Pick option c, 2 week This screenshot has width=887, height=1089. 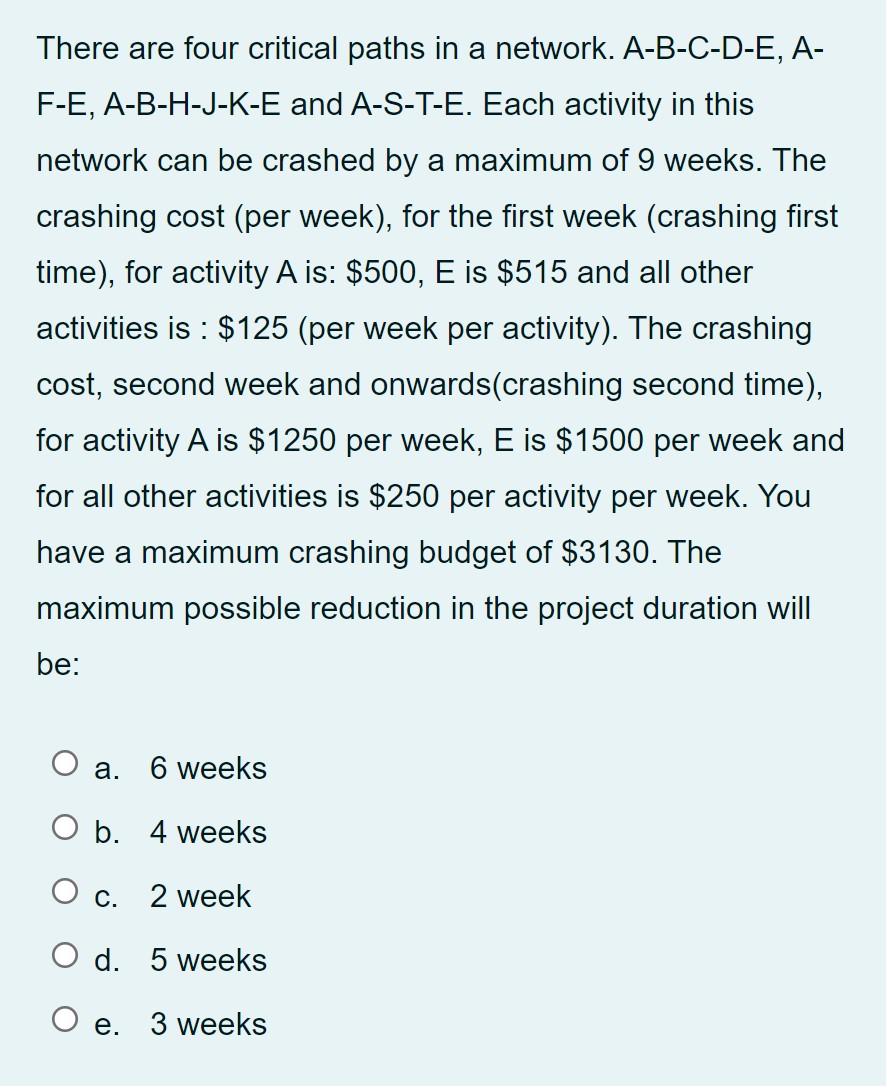point(66,896)
